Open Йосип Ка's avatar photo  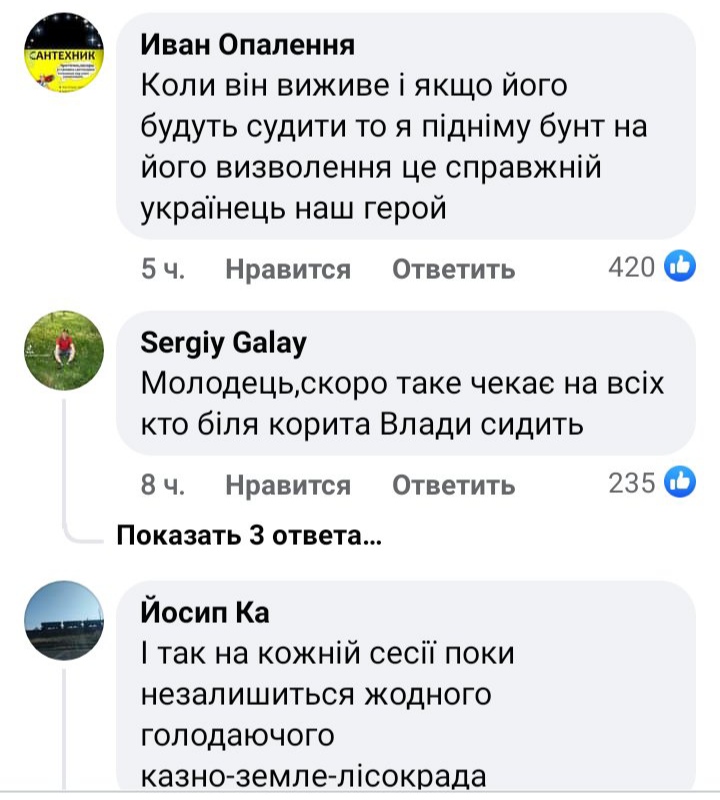pos(64,621)
